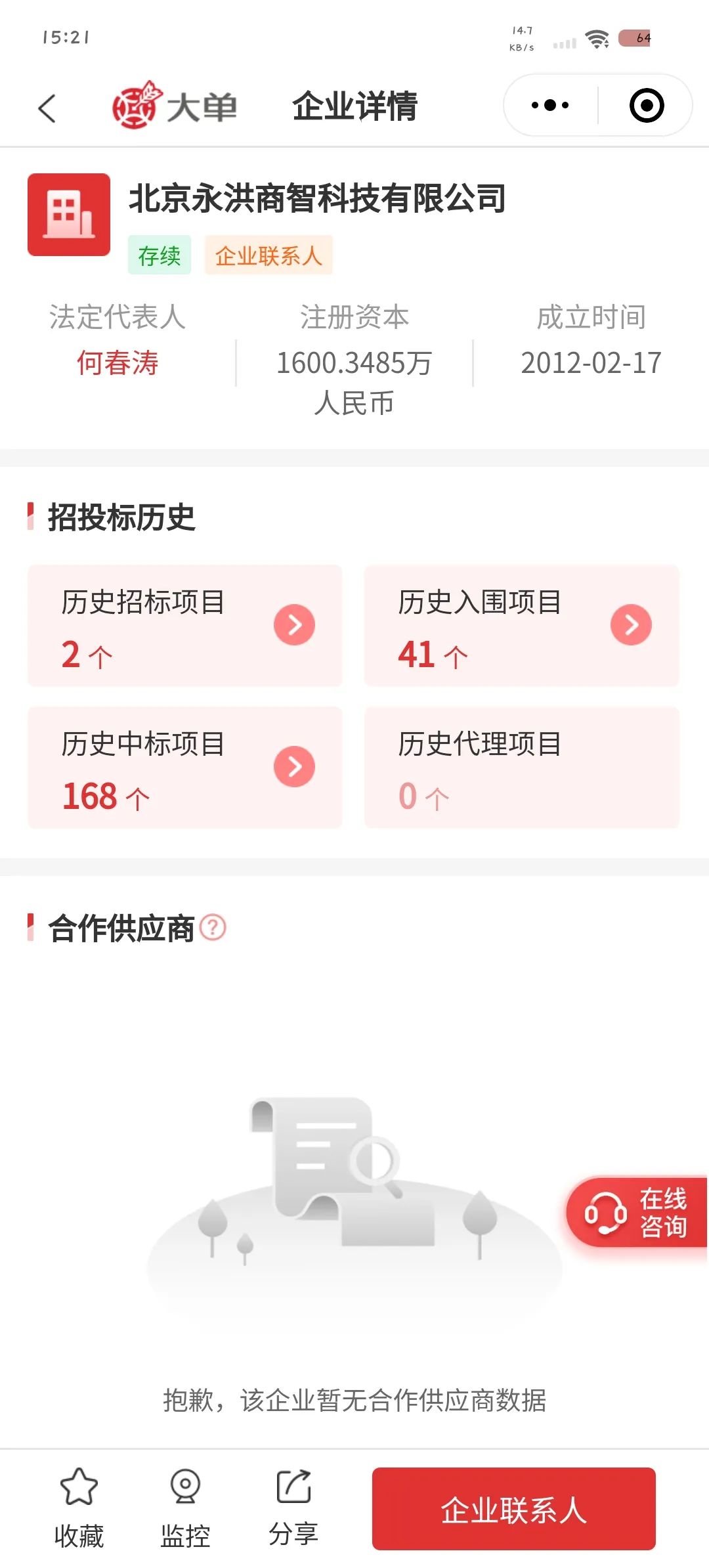The width and height of the screenshot is (709, 1568).
Task: Open the 历史招标项目 card
Action: (x=184, y=626)
